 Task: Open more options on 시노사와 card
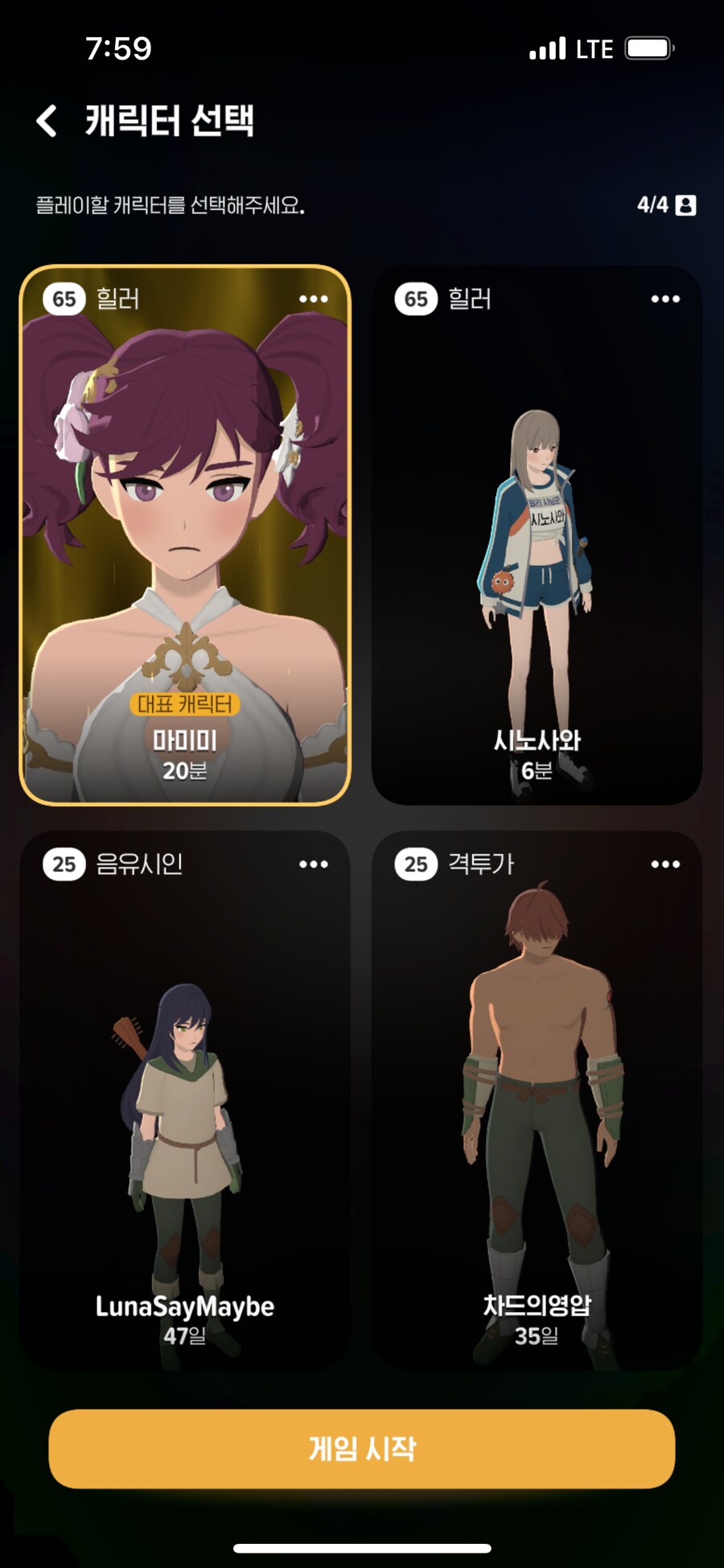click(665, 299)
